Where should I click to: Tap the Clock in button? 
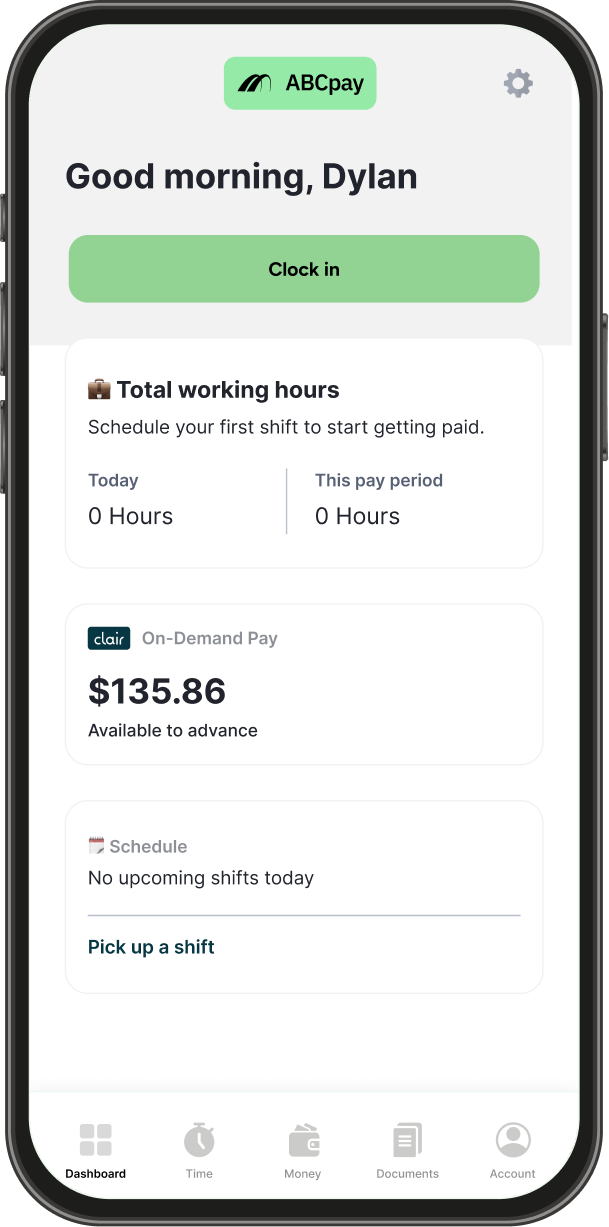pyautogui.click(x=304, y=269)
